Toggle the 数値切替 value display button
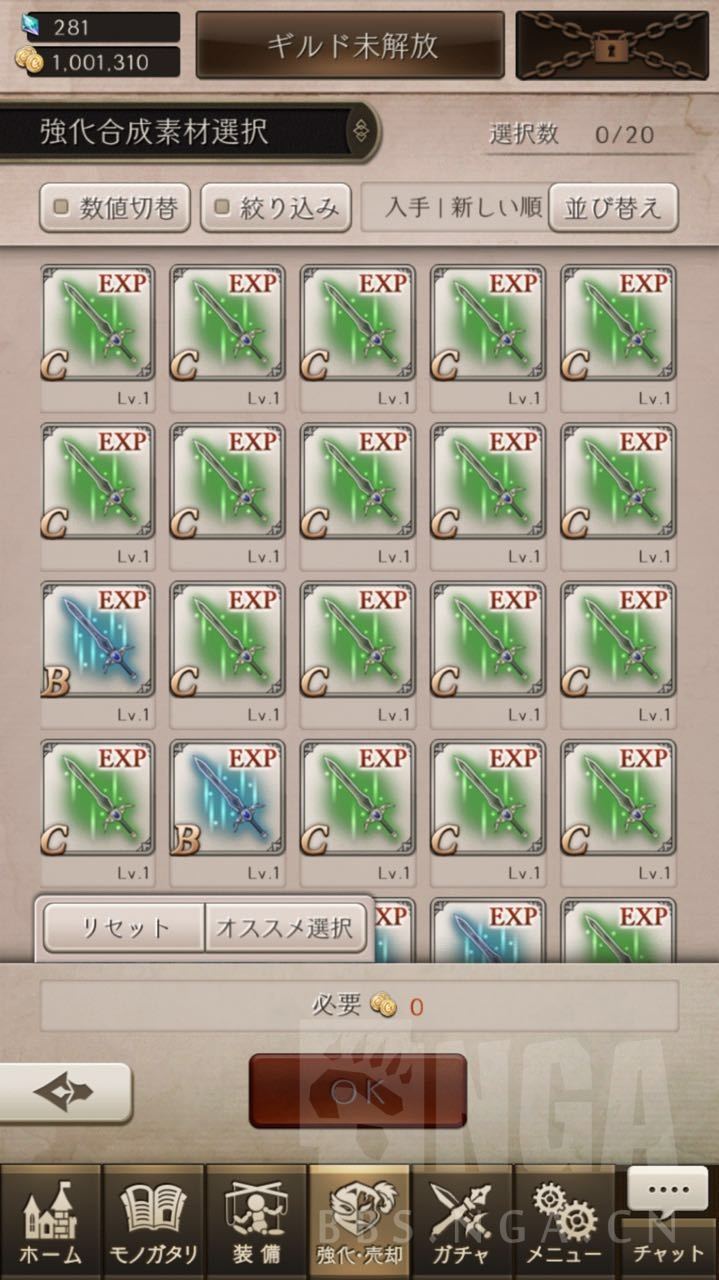Image resolution: width=719 pixels, height=1280 pixels. click(x=114, y=208)
